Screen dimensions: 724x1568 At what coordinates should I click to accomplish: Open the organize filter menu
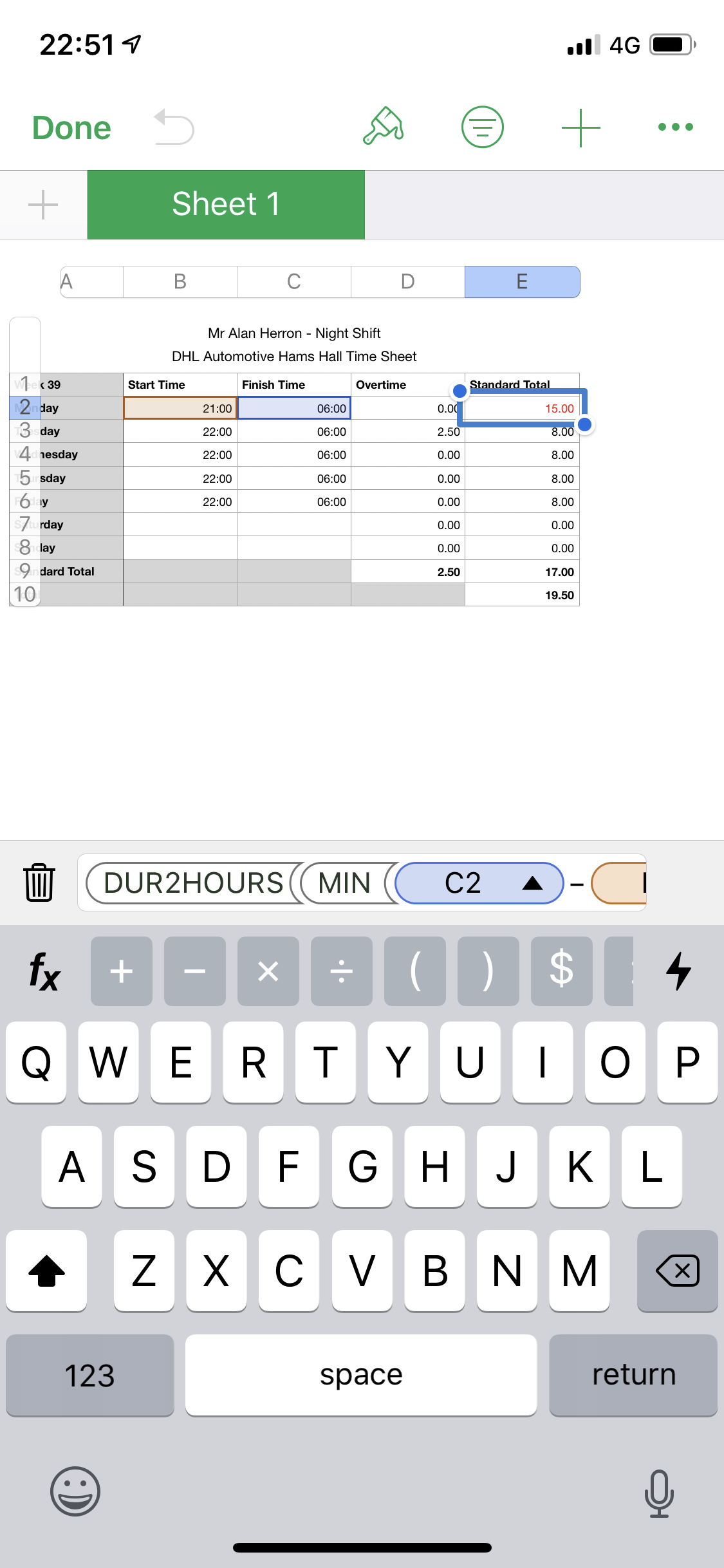click(482, 127)
